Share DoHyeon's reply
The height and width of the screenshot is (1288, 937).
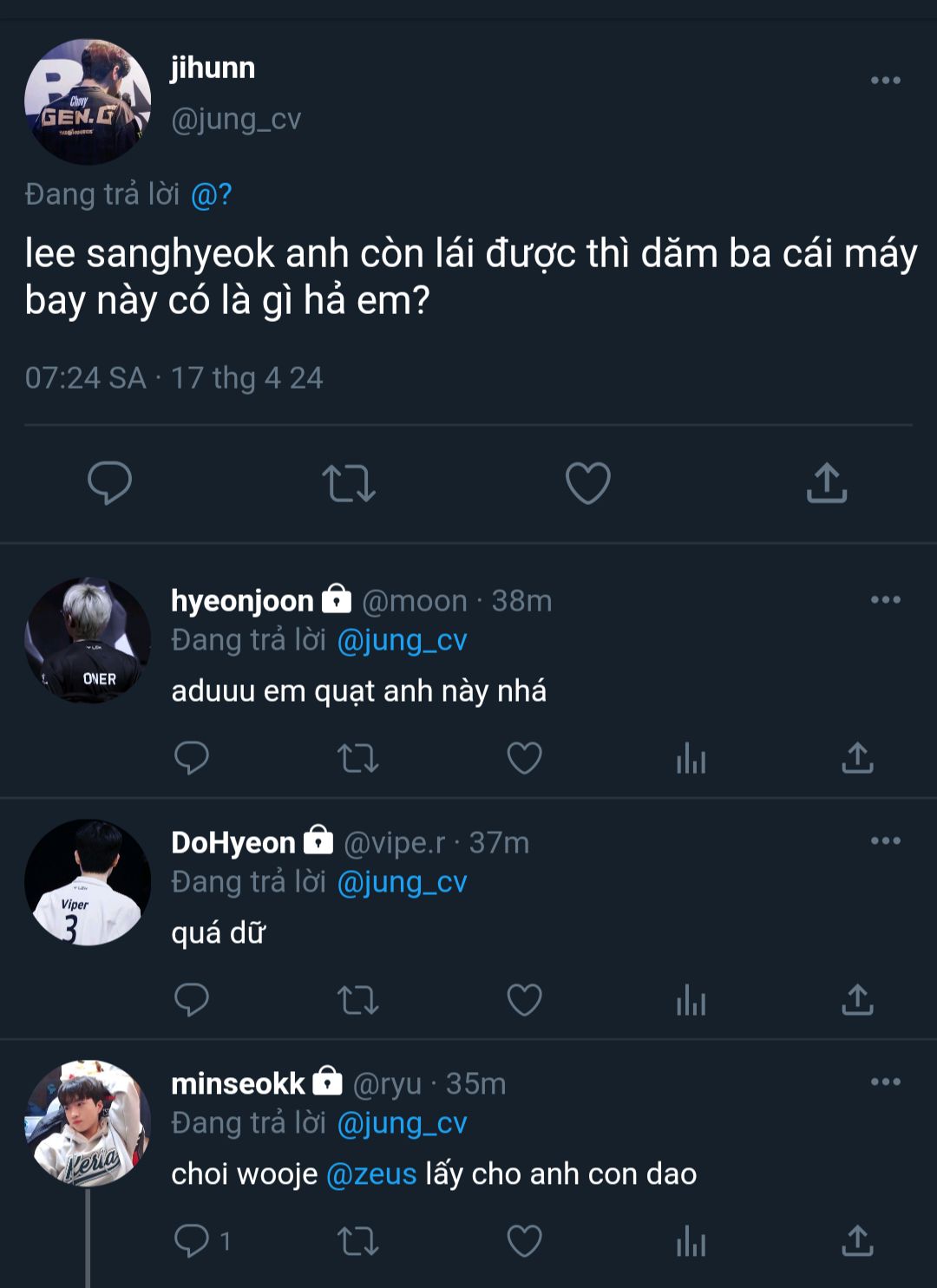tap(857, 999)
